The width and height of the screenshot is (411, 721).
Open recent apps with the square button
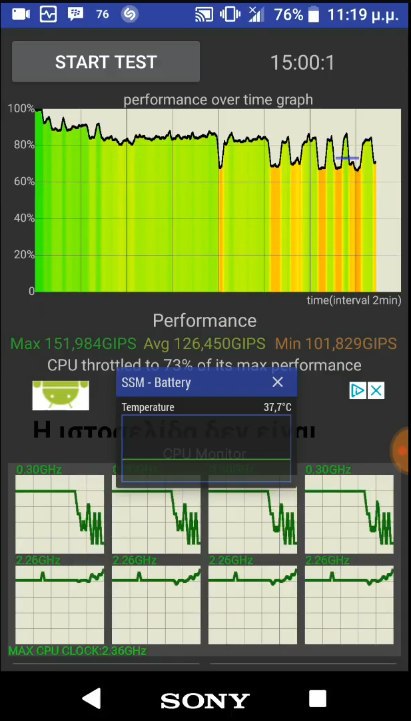pyautogui.click(x=317, y=698)
